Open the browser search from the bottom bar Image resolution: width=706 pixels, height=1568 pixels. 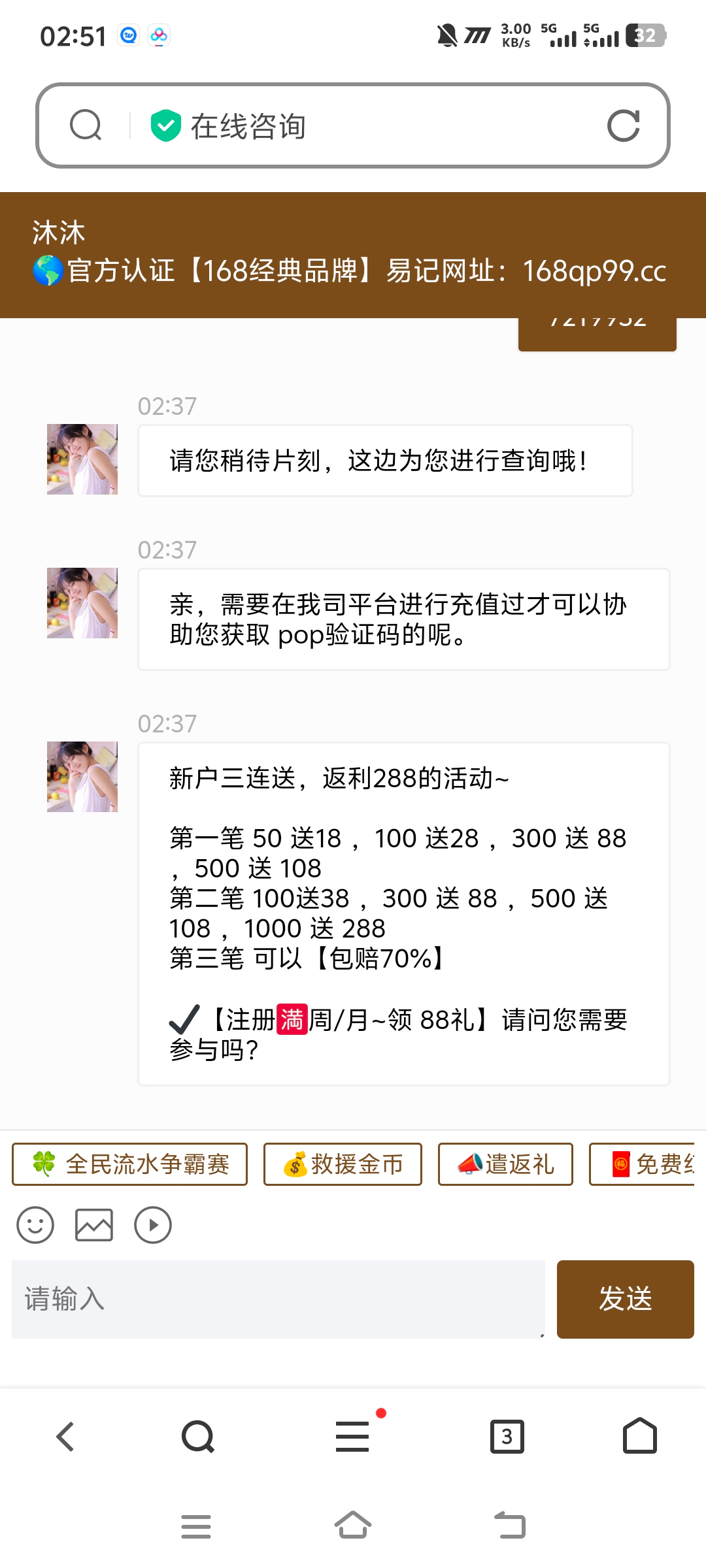pos(197,1437)
